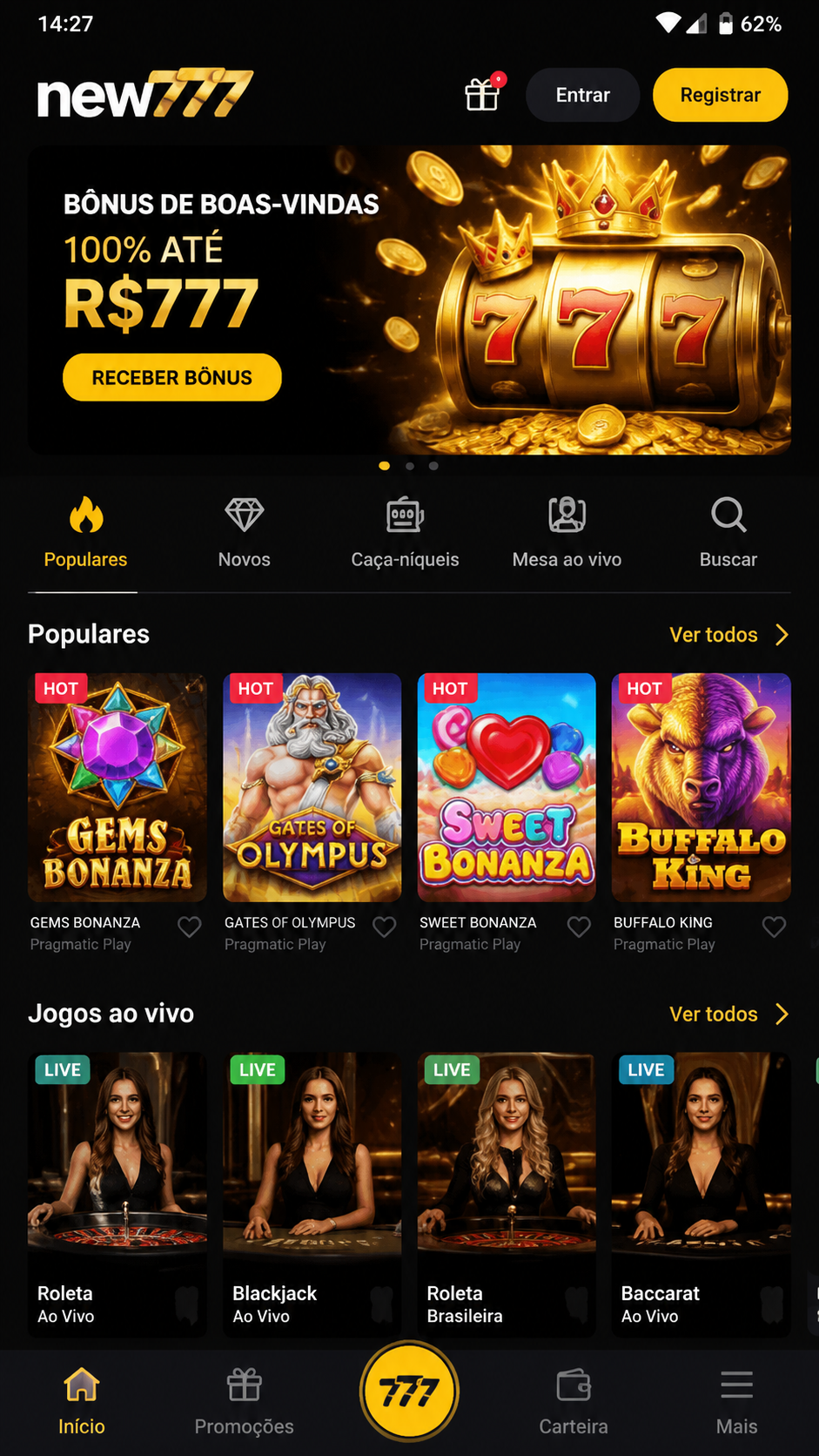Join the Baccarat Ao Vivo table
The image size is (819, 1456).
[701, 1195]
